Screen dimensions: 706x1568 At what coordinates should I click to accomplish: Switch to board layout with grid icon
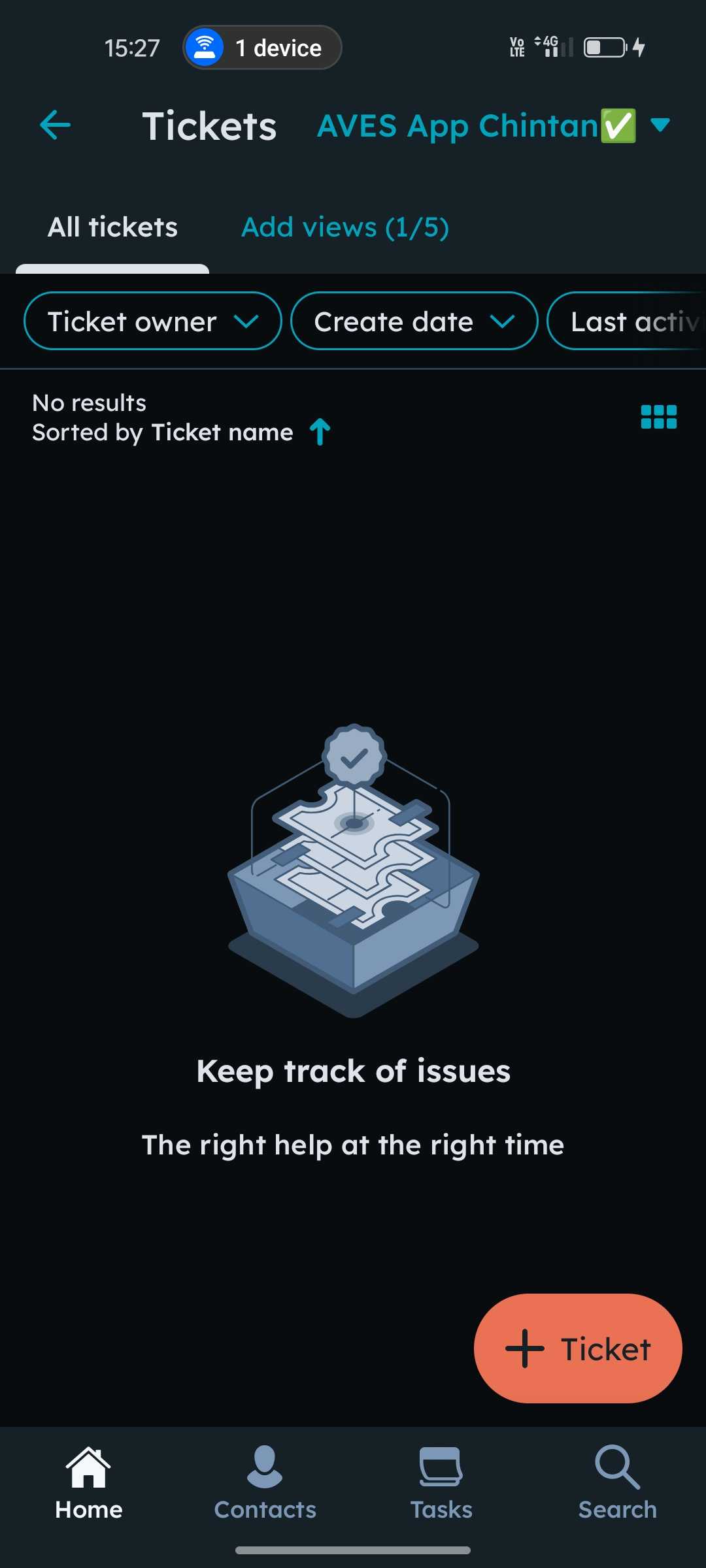point(658,417)
